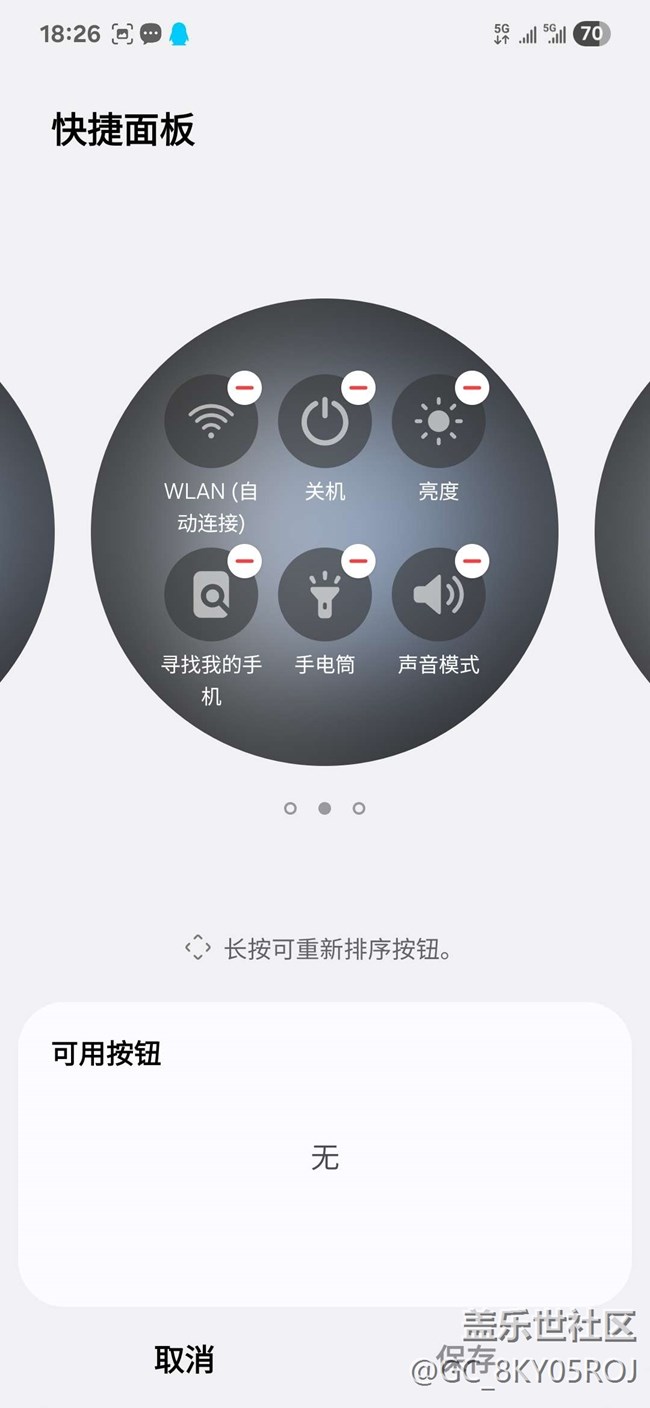Remove the 亮度 brightness button
The width and height of the screenshot is (650, 1408).
[x=472, y=387]
